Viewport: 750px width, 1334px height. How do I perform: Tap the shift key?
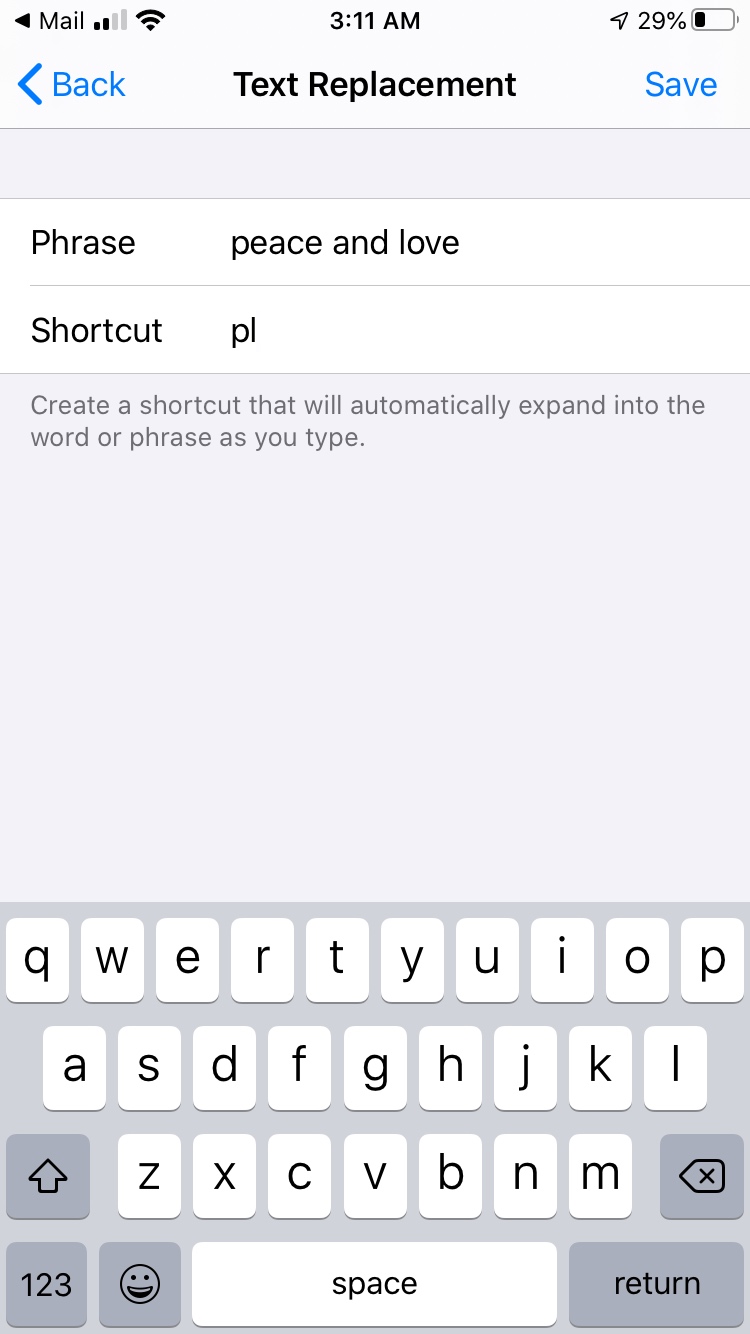click(47, 1177)
